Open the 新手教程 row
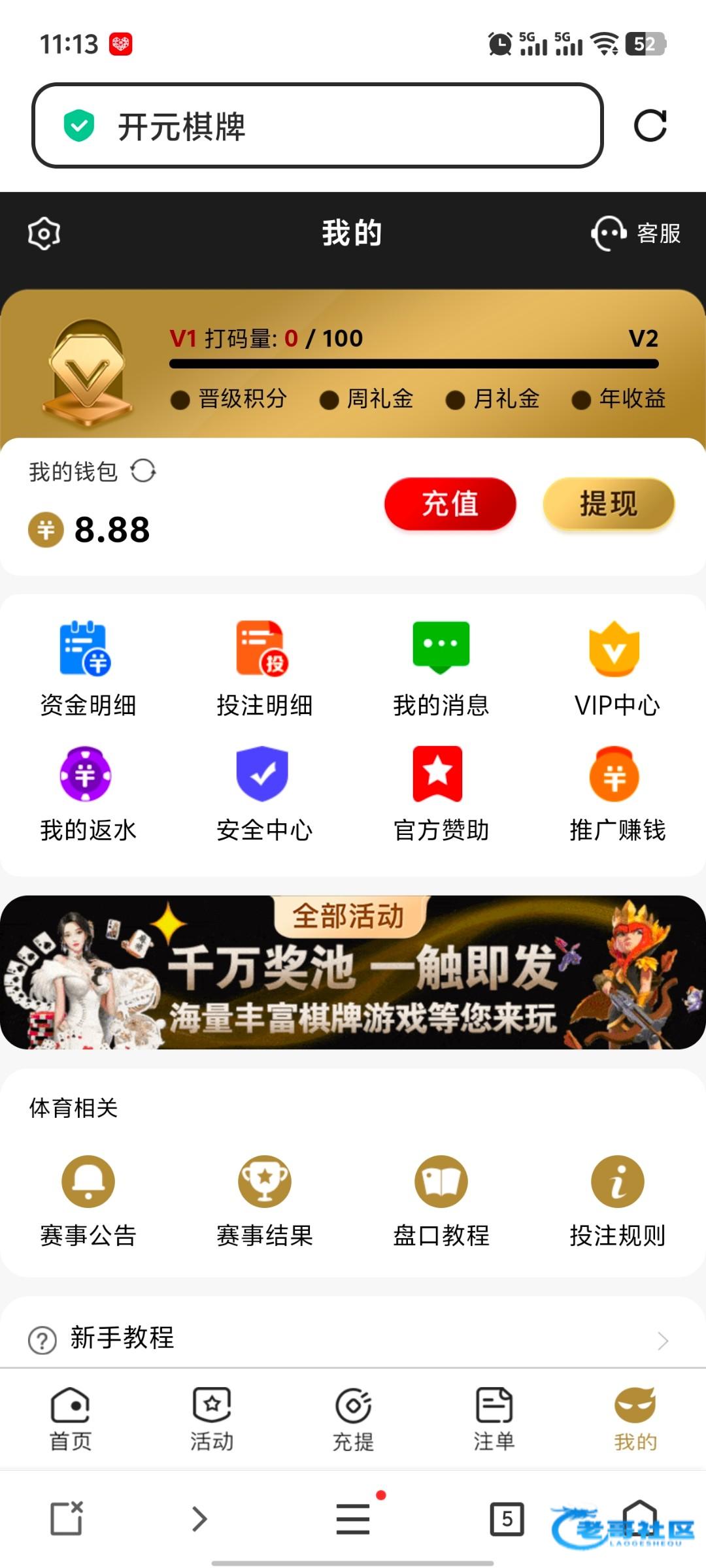Screen dimensions: 706x1568 (353, 1337)
